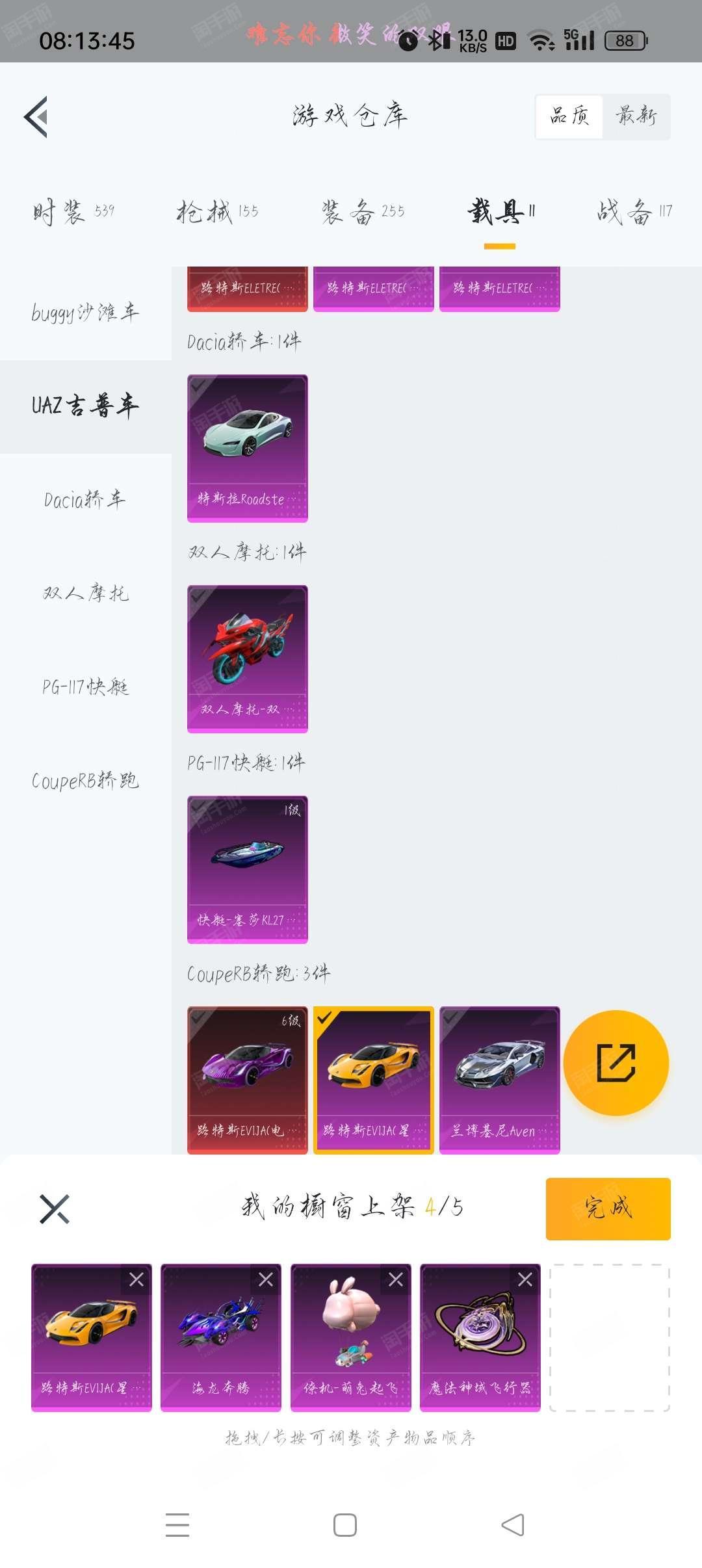Tap the orange share floating button
Screen dimensions: 702x1568
(x=616, y=1063)
